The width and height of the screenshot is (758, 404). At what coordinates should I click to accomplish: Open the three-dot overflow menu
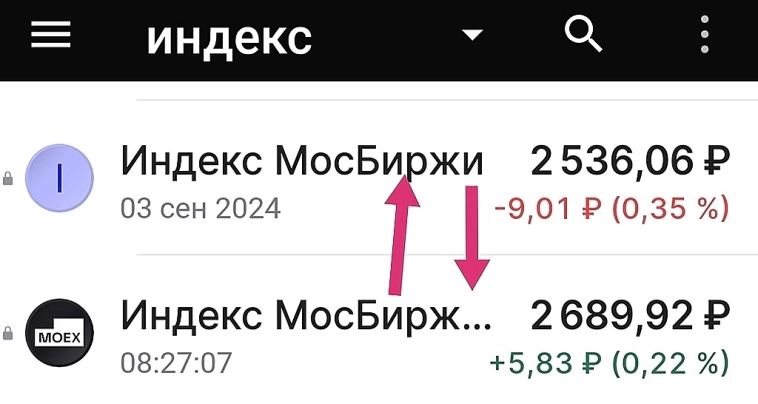(705, 35)
